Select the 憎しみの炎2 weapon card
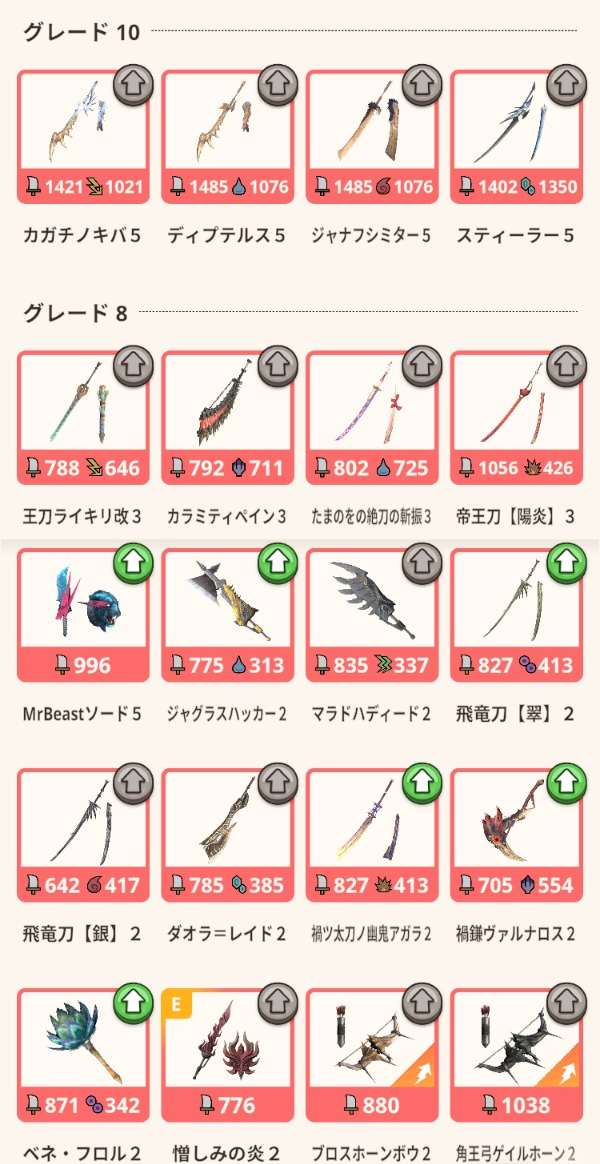600x1164 pixels. point(227,1054)
